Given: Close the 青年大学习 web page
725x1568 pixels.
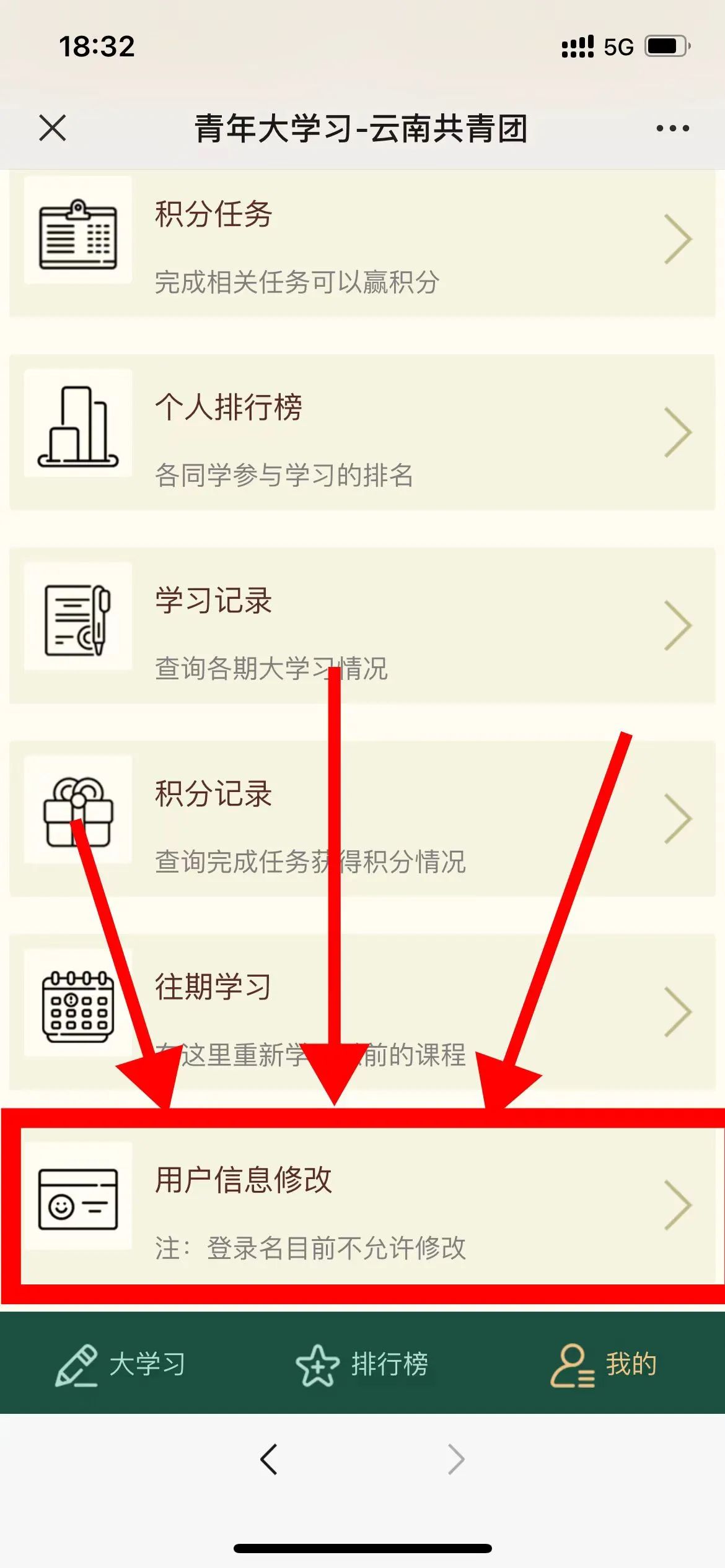Looking at the screenshot, I should 53,128.
